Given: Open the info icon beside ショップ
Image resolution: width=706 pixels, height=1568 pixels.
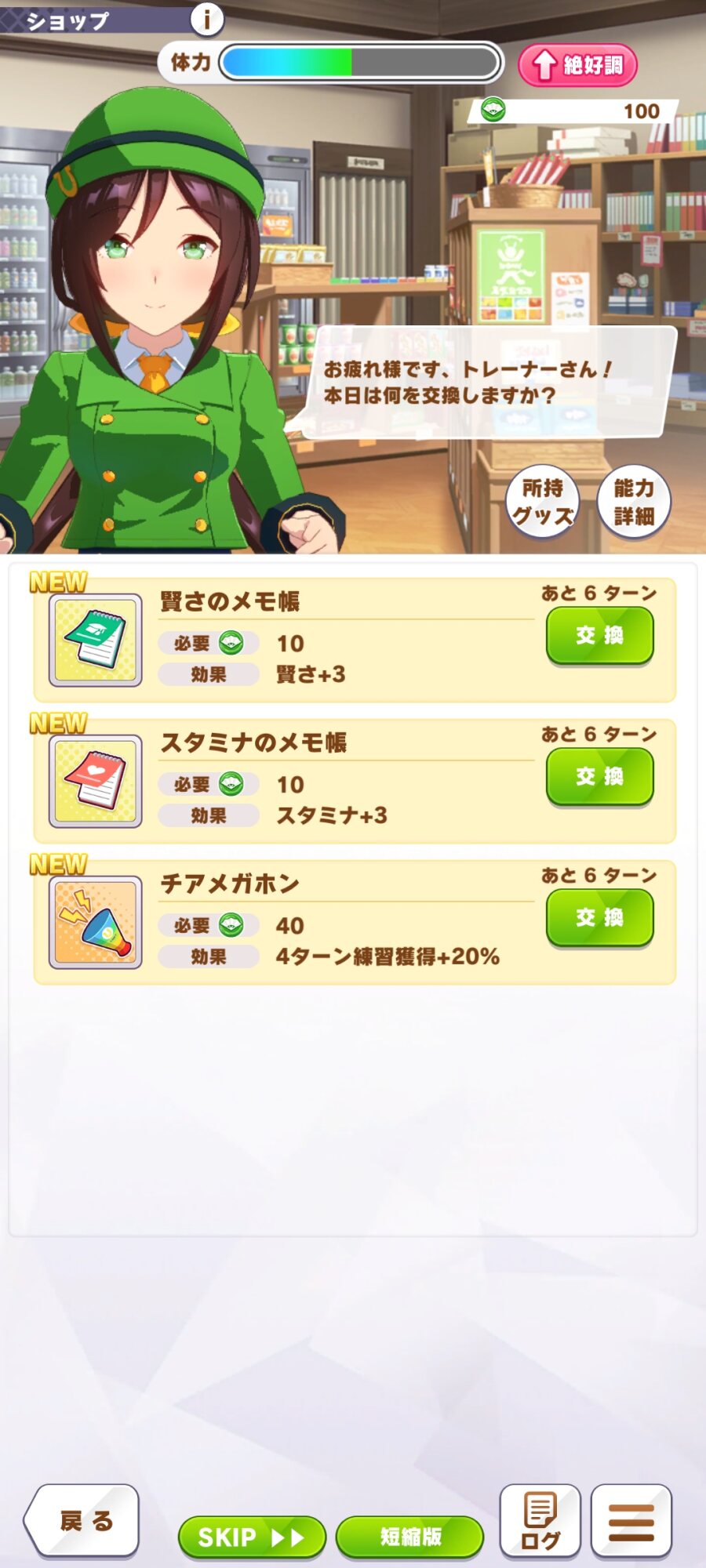Looking at the screenshot, I should tap(206, 19).
